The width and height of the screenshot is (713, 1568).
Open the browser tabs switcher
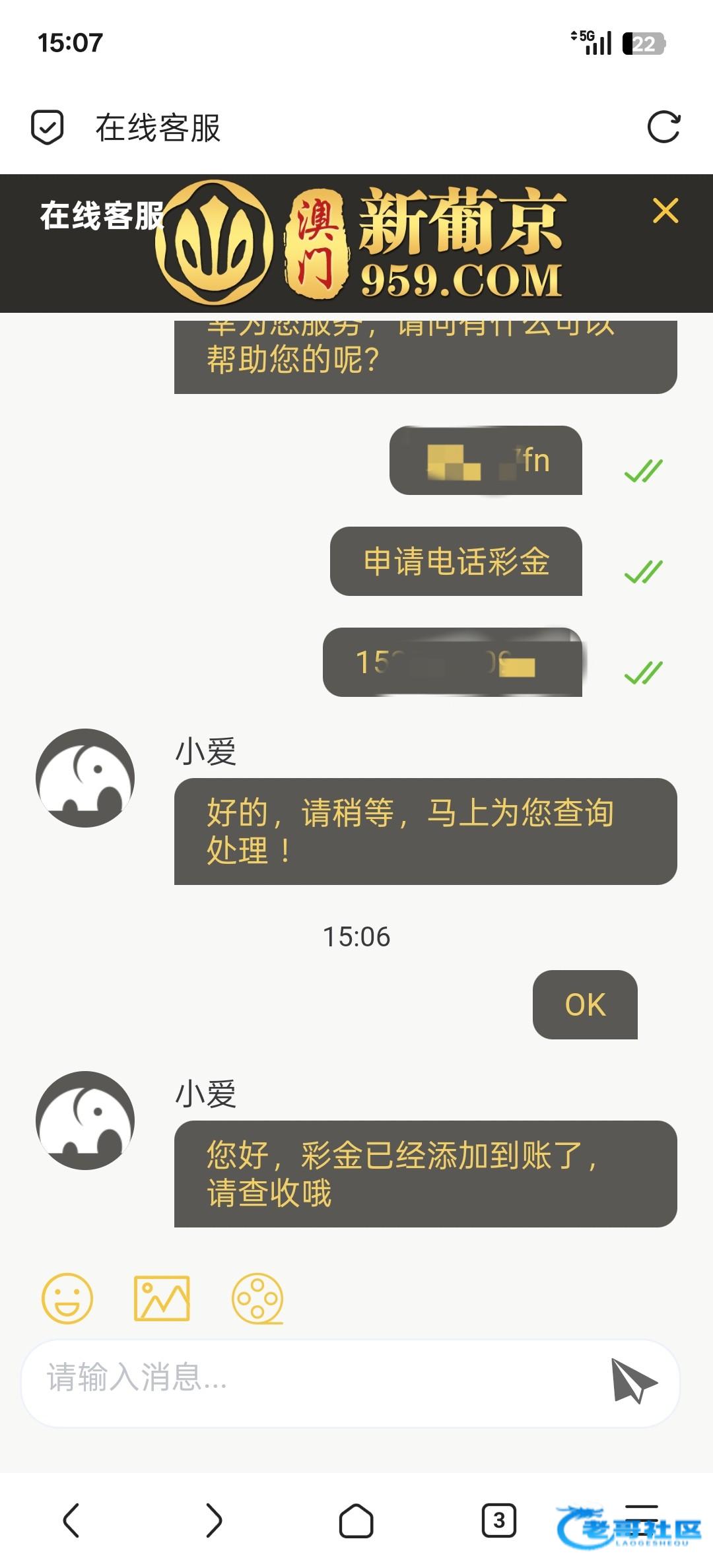(x=499, y=1520)
